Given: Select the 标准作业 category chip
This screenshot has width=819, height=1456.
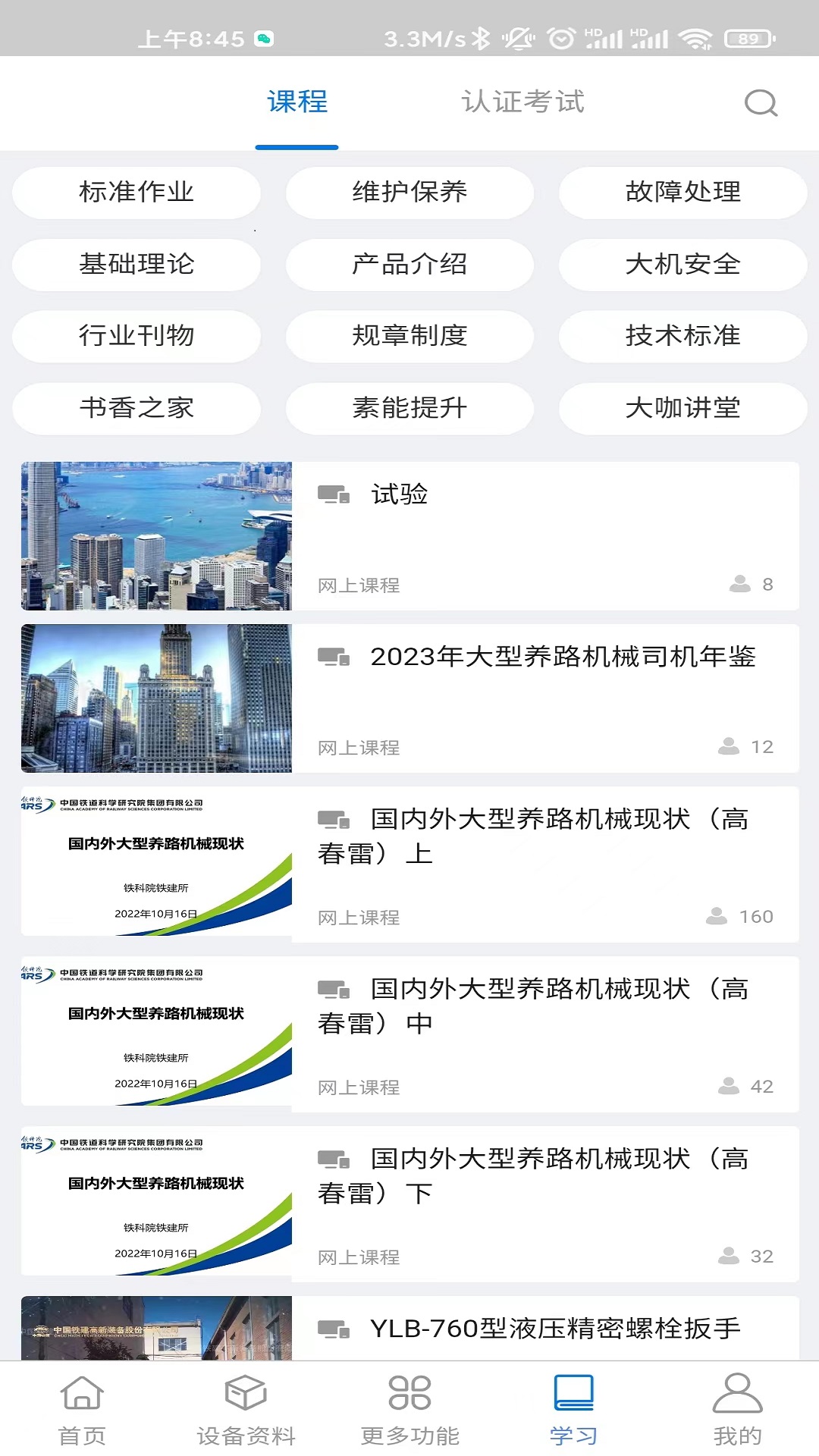Looking at the screenshot, I should pyautogui.click(x=136, y=192).
